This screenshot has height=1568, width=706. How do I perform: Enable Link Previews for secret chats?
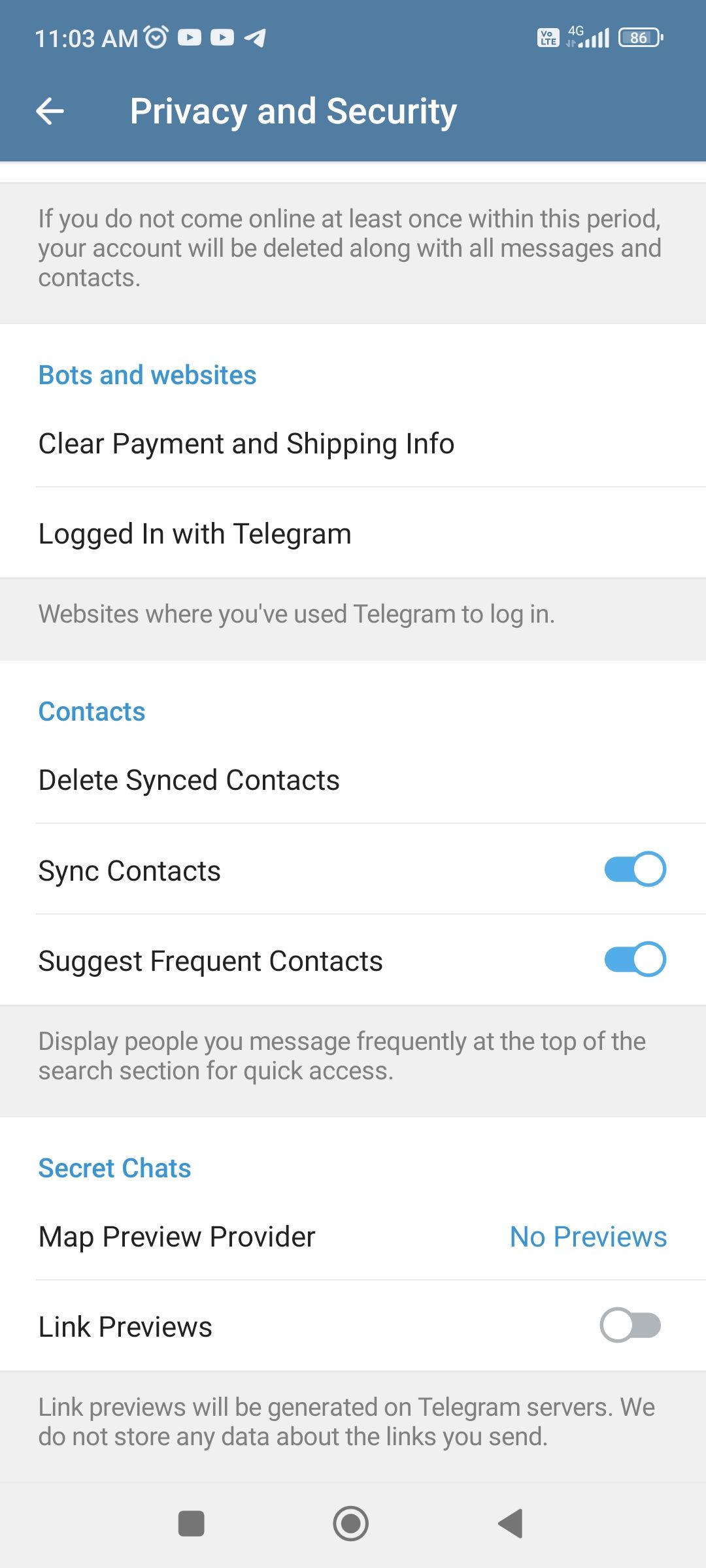coord(631,1325)
